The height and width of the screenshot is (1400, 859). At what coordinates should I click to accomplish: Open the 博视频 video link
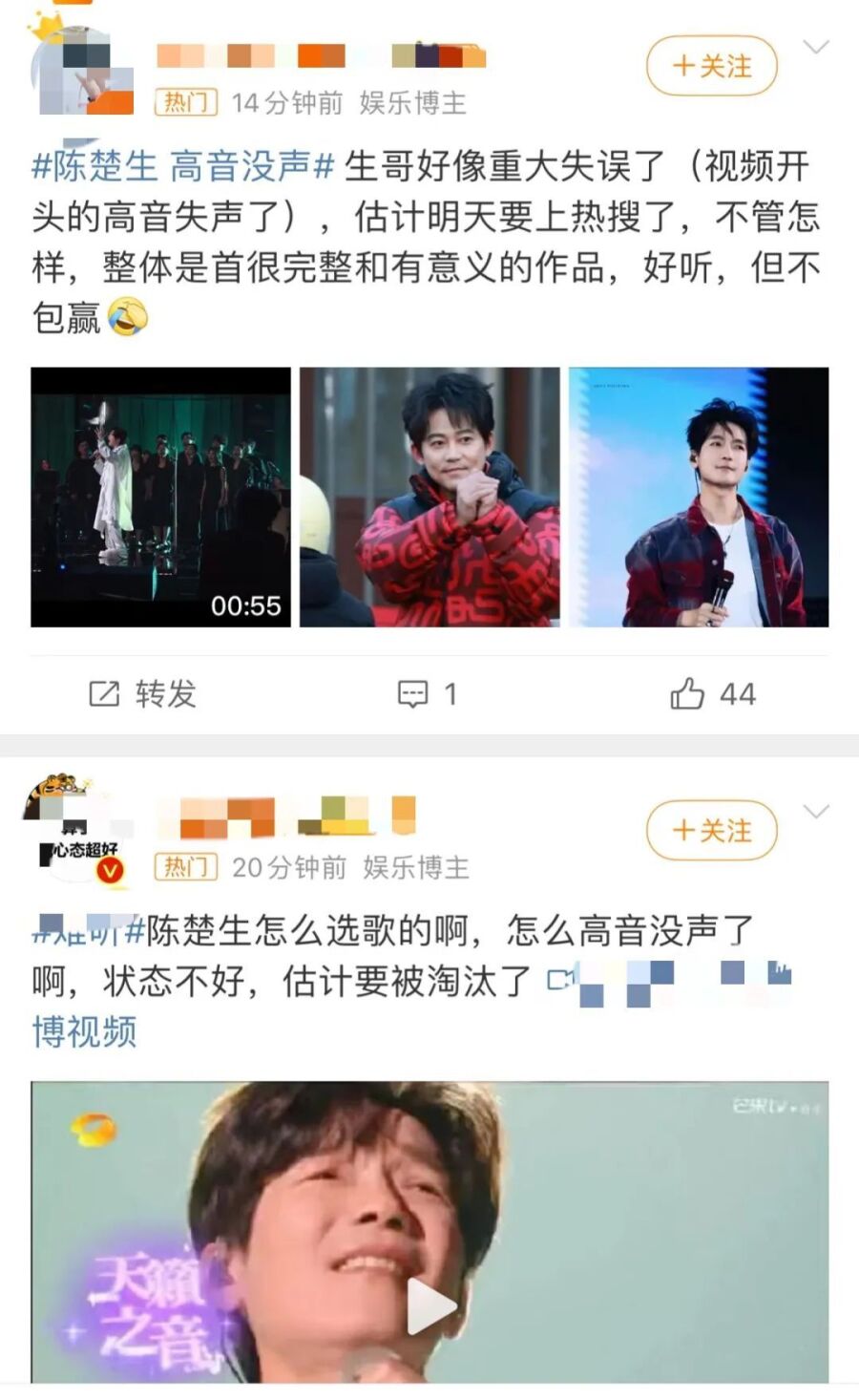(84, 1031)
